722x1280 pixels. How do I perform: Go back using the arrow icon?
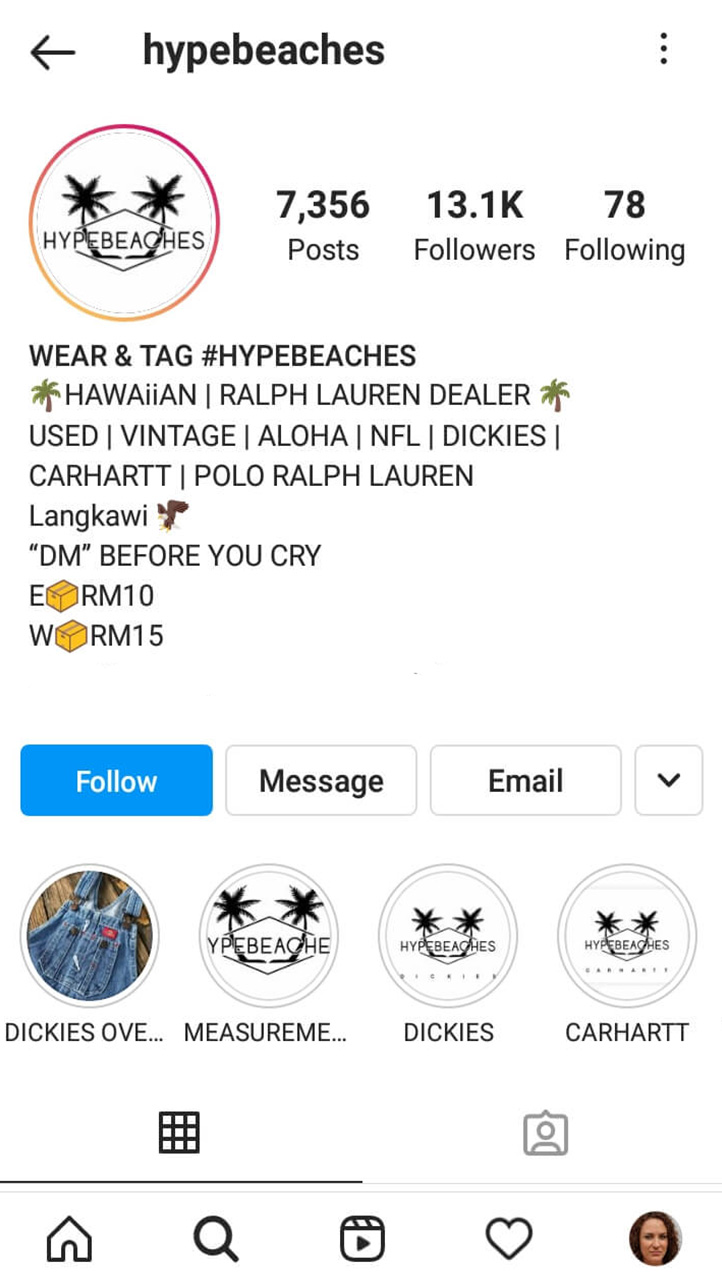coord(53,52)
